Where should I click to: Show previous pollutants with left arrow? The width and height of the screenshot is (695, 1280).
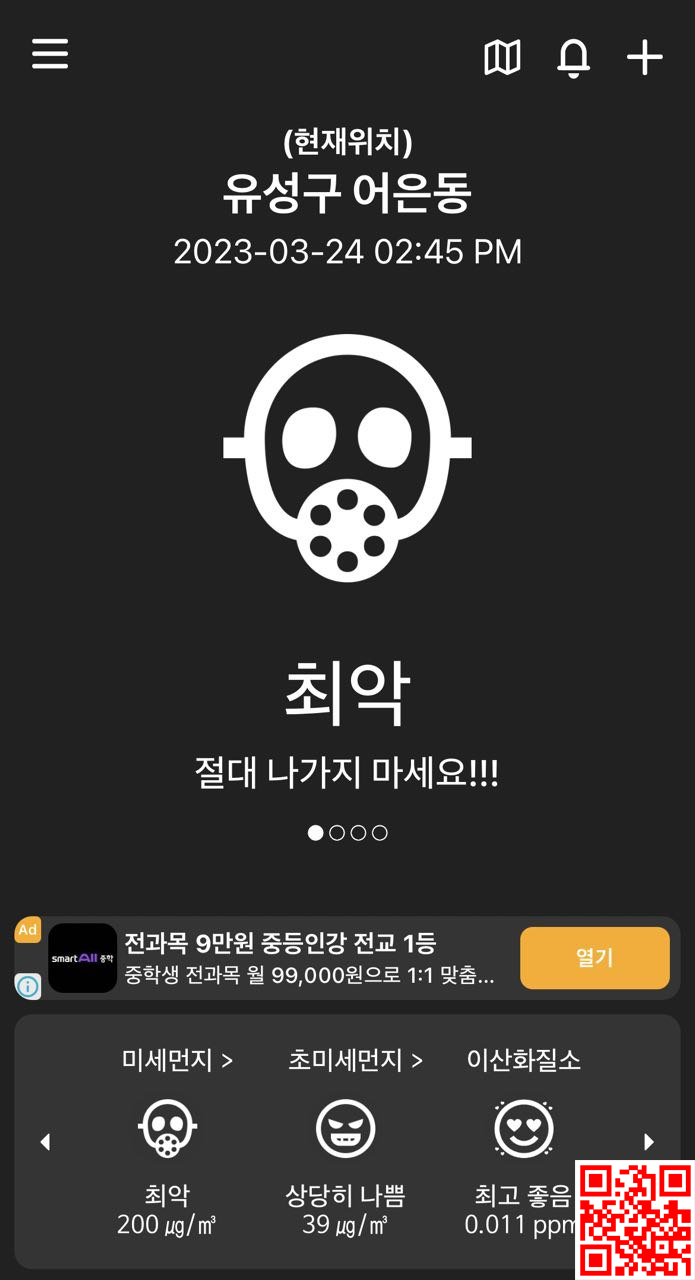point(45,1142)
